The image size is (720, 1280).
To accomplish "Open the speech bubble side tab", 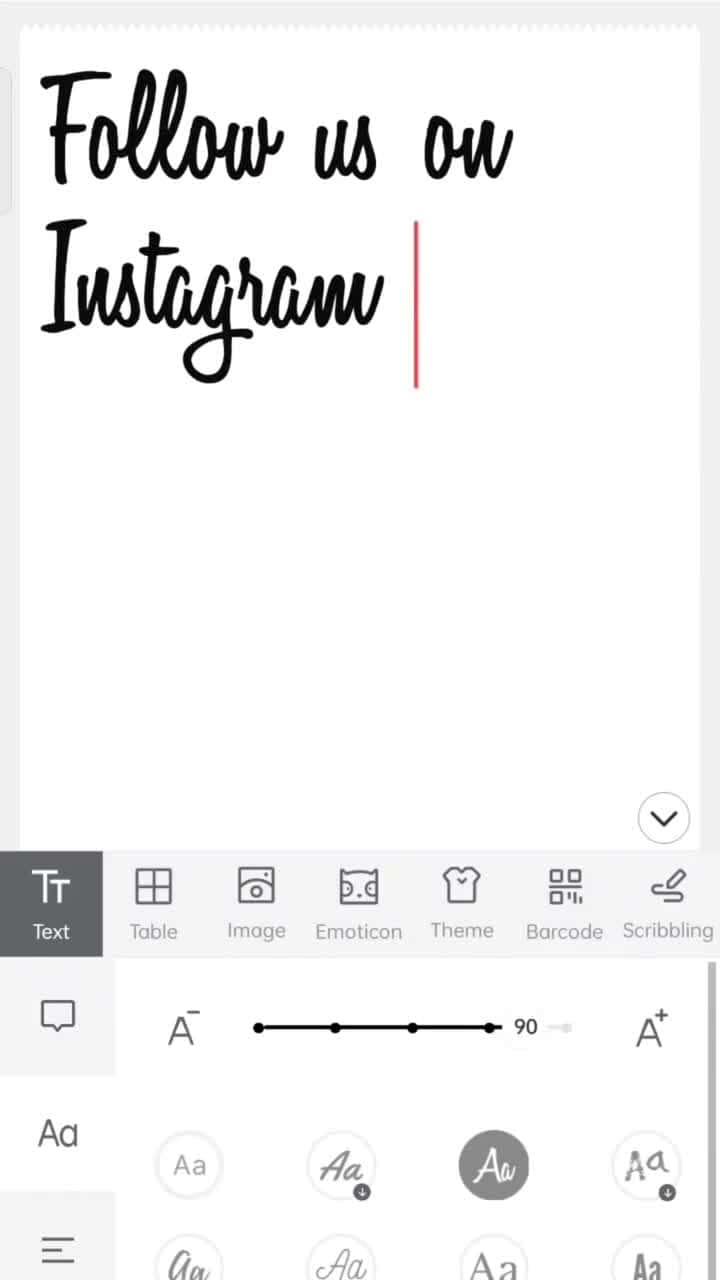I will point(57,1017).
